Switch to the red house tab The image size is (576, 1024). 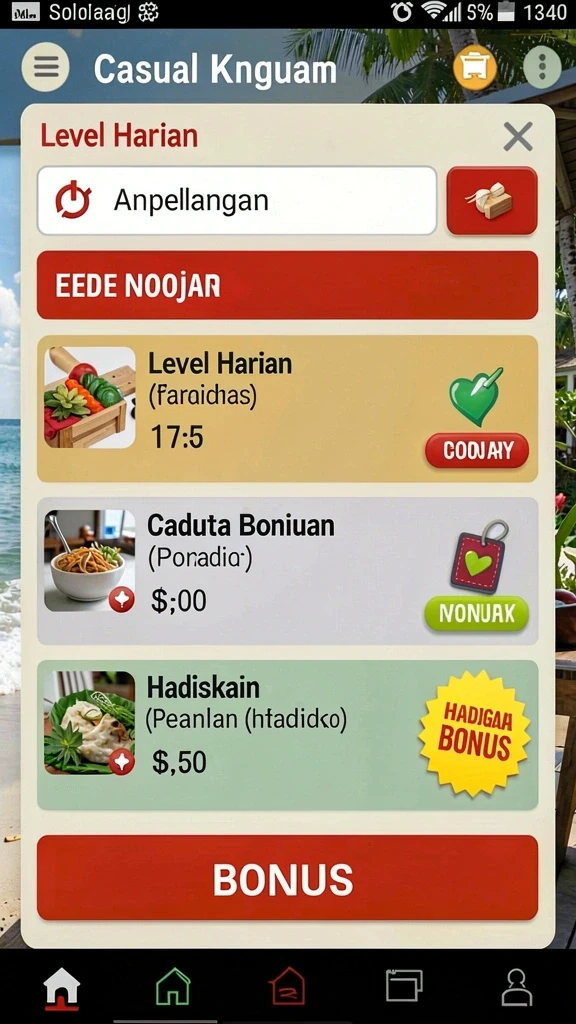[x=288, y=986]
